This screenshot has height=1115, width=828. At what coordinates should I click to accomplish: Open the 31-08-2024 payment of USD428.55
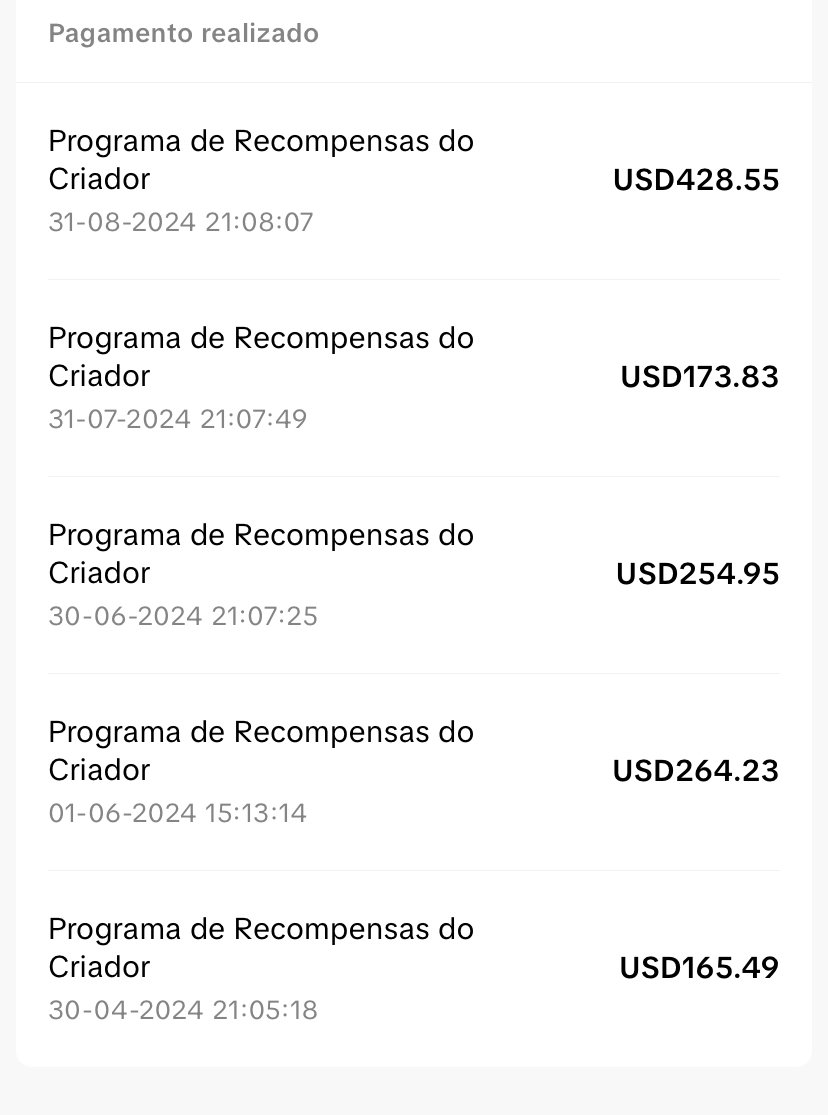(413, 180)
